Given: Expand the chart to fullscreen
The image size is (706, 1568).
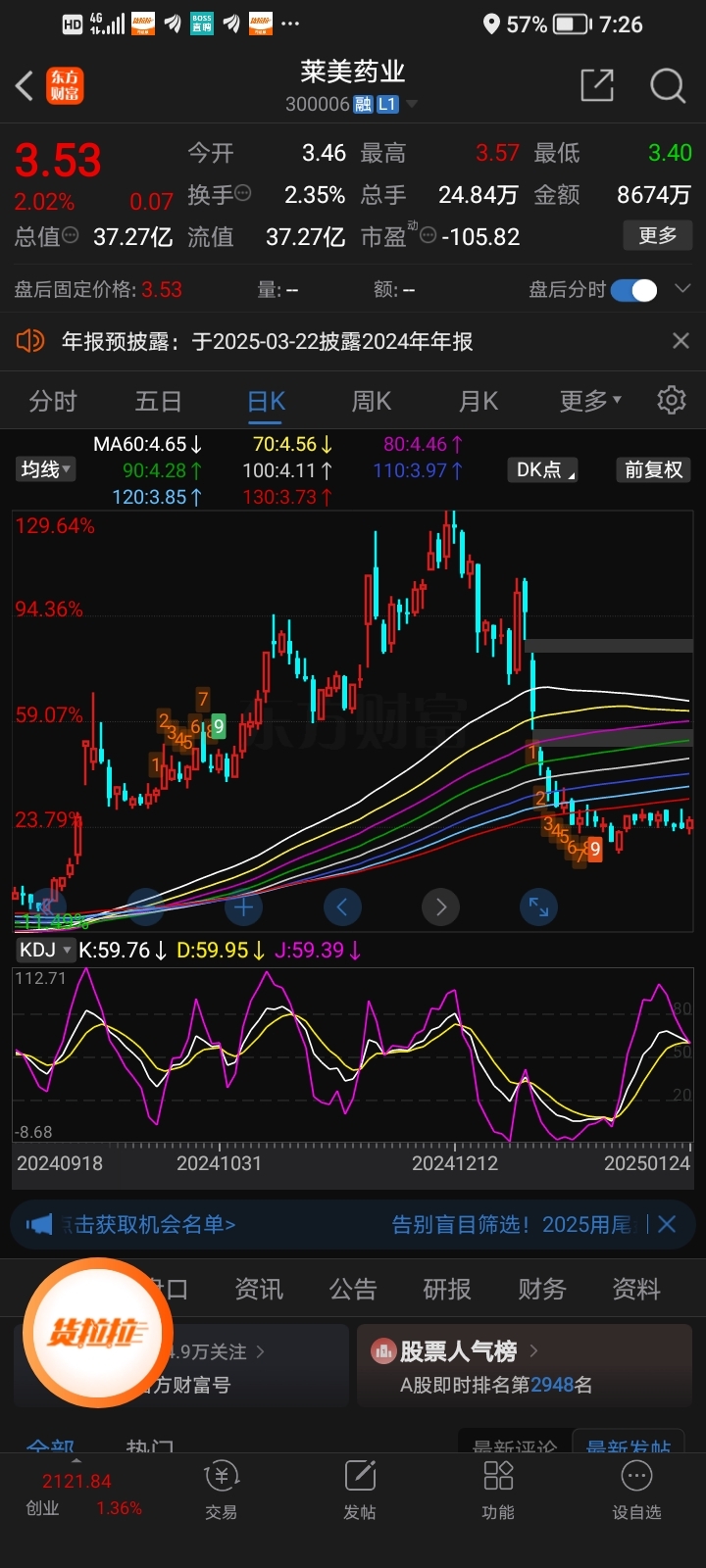Looking at the screenshot, I should (x=538, y=906).
